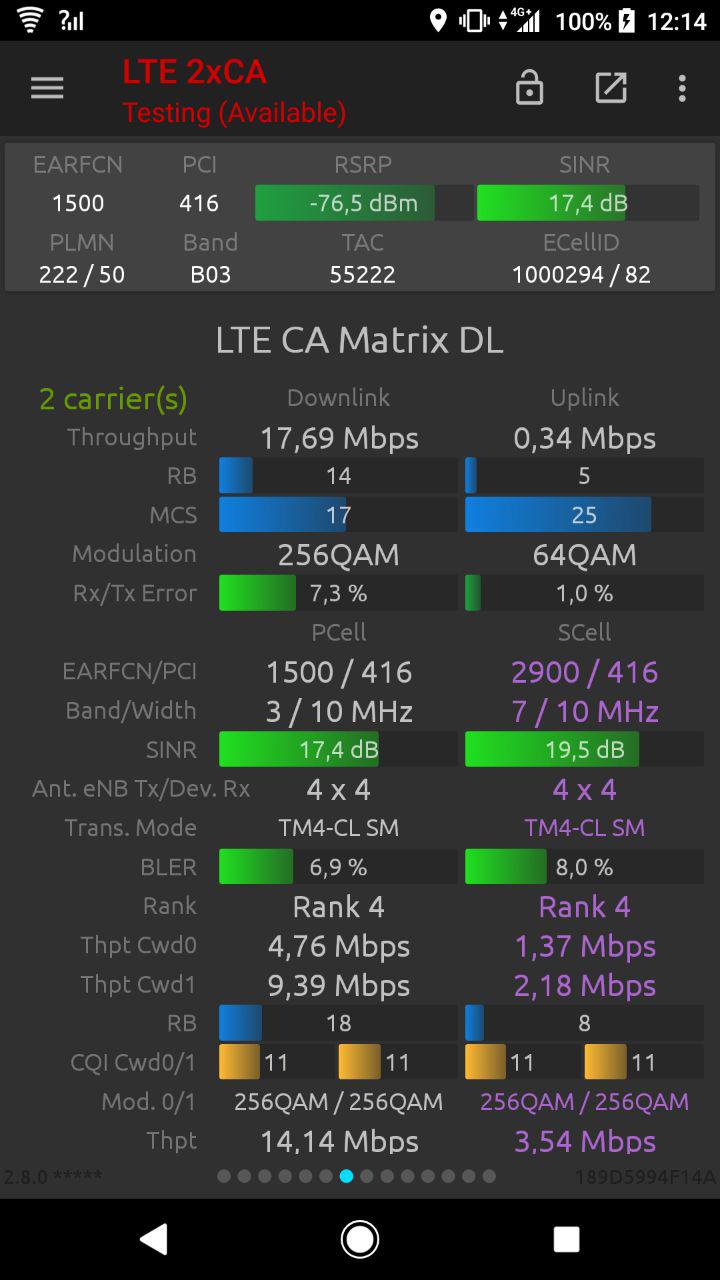Tap the lock icon in the toolbar
This screenshot has width=720, height=1280.
point(529,88)
